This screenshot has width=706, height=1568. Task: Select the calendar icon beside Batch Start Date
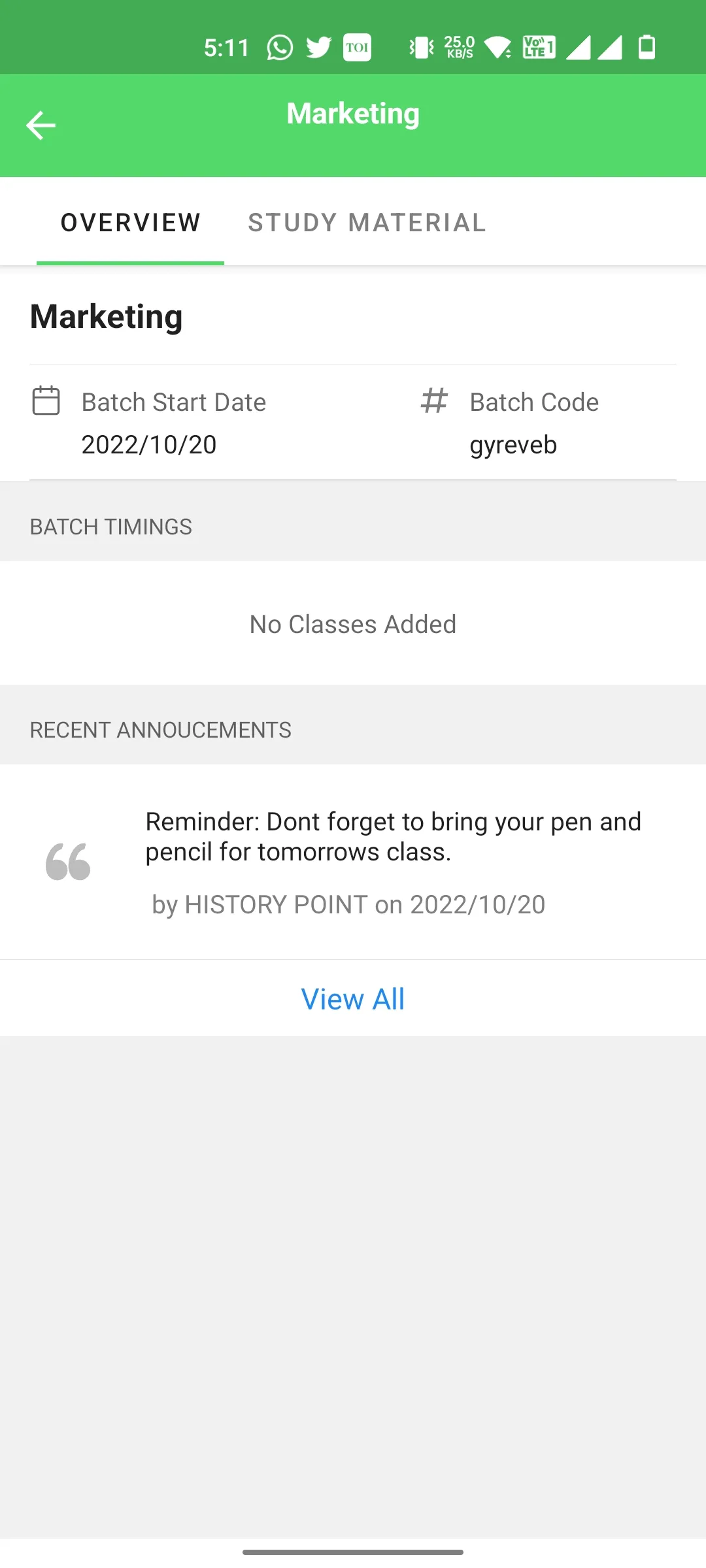(46, 401)
